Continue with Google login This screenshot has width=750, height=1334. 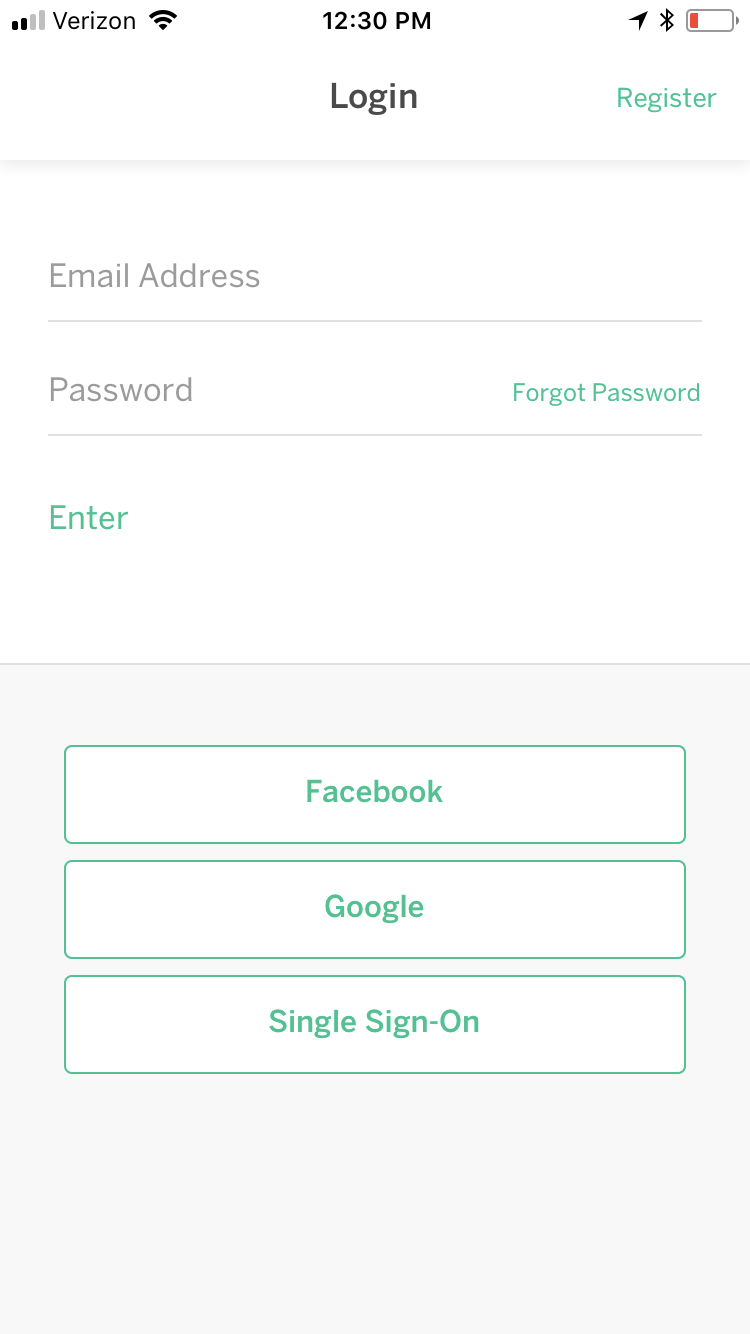(x=375, y=909)
